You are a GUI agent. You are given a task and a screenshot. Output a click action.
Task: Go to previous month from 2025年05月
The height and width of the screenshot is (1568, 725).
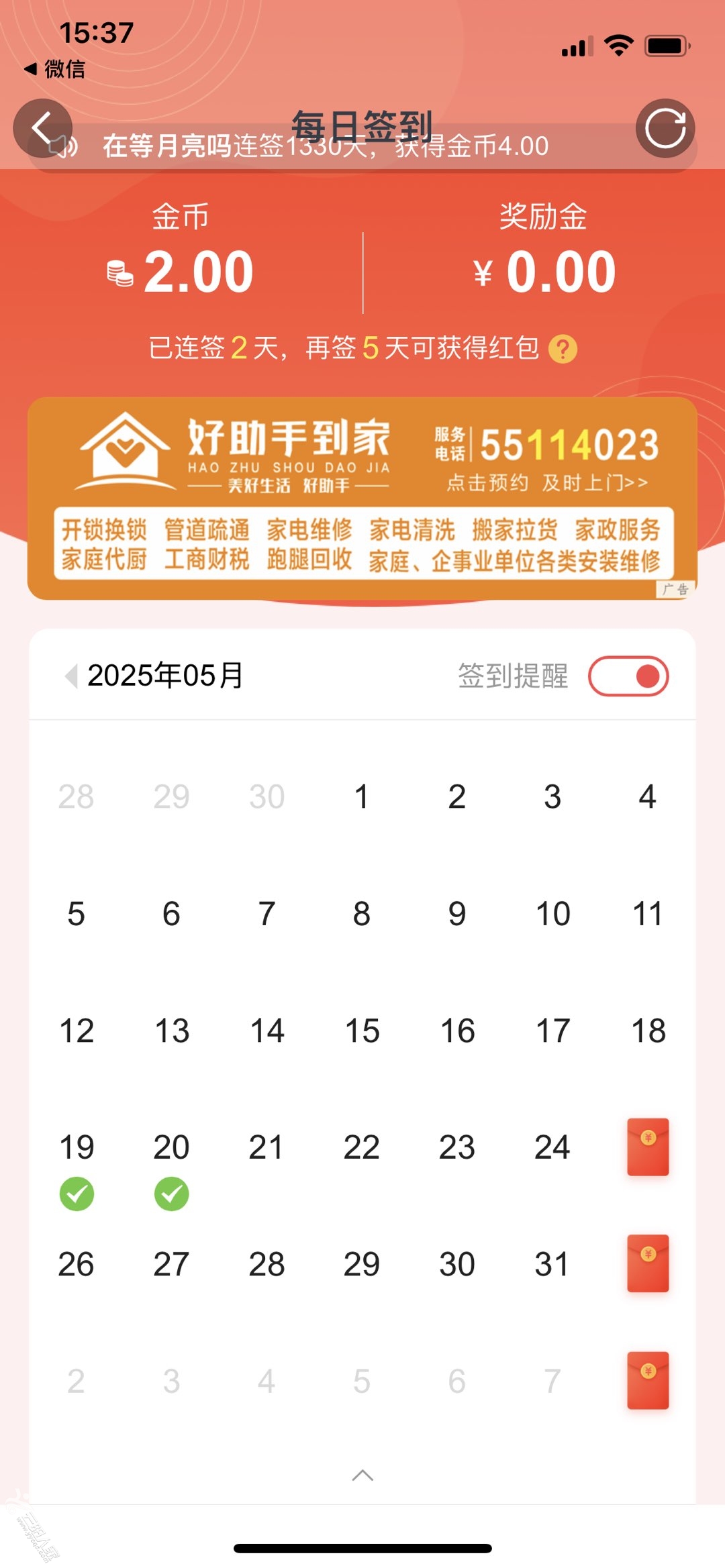click(70, 676)
